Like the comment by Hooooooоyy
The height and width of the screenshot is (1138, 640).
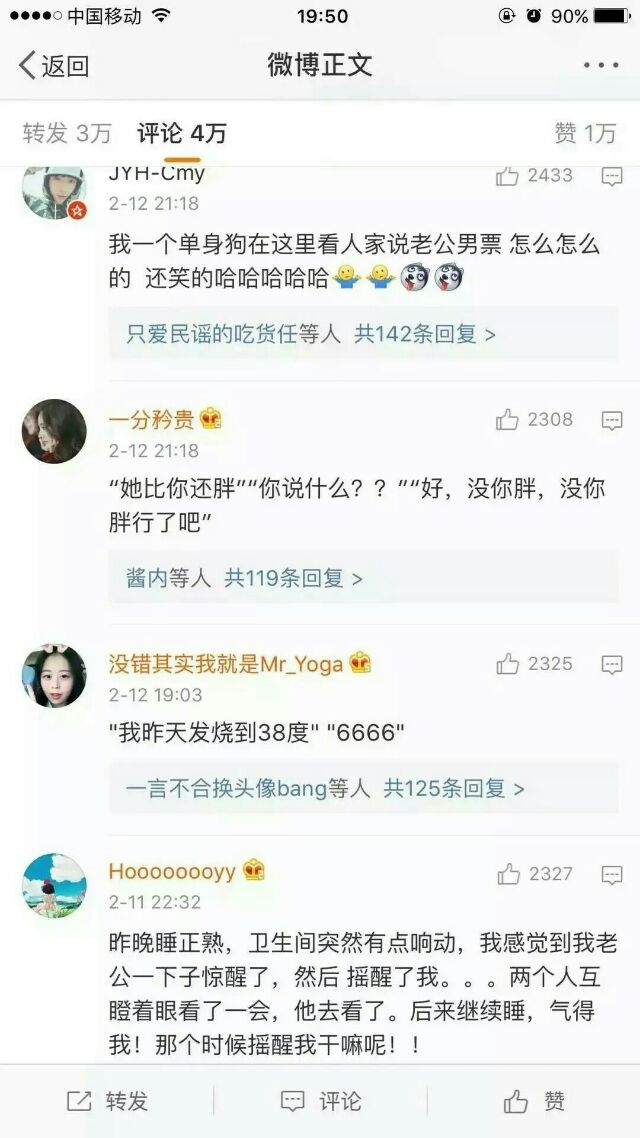535,874
